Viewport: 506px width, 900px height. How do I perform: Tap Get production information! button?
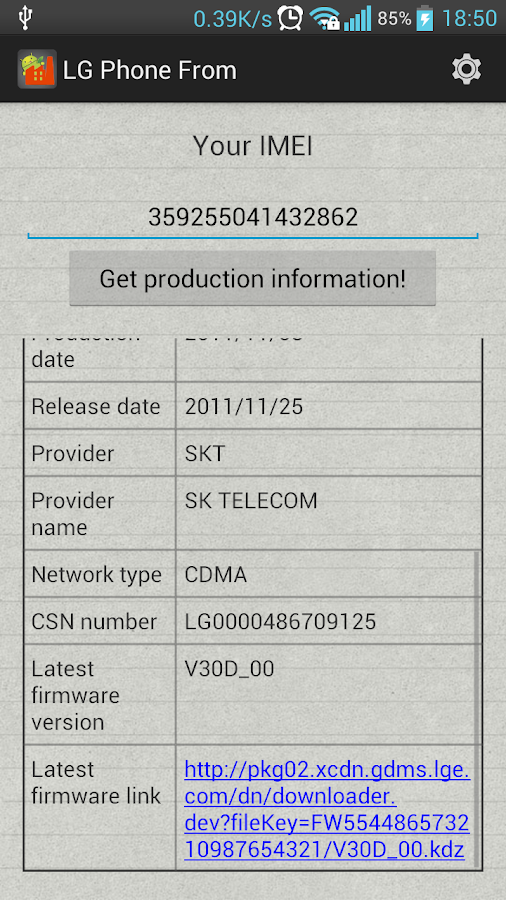coord(252,278)
